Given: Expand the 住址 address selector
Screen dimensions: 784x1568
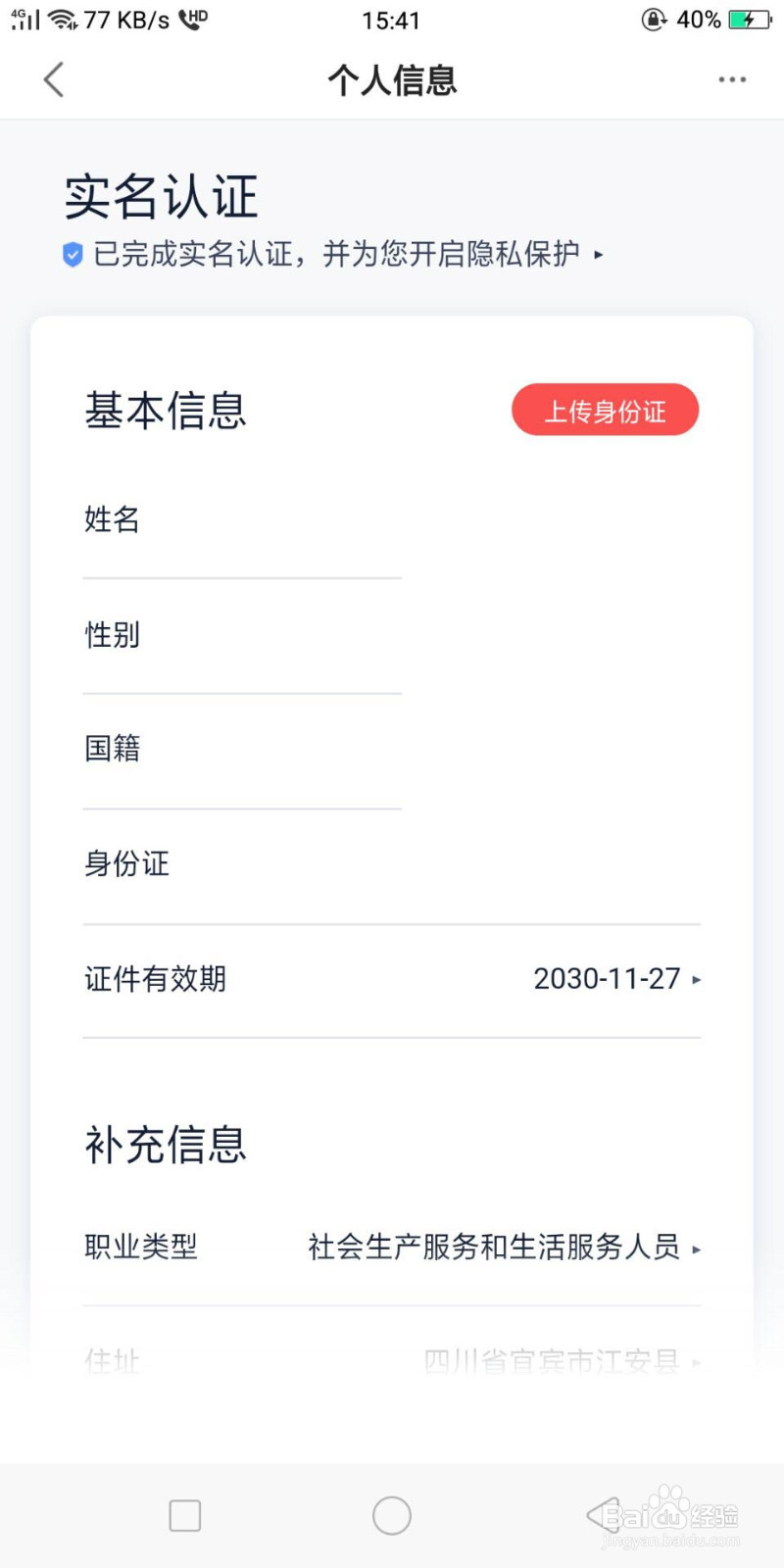Looking at the screenshot, I should (559, 1360).
